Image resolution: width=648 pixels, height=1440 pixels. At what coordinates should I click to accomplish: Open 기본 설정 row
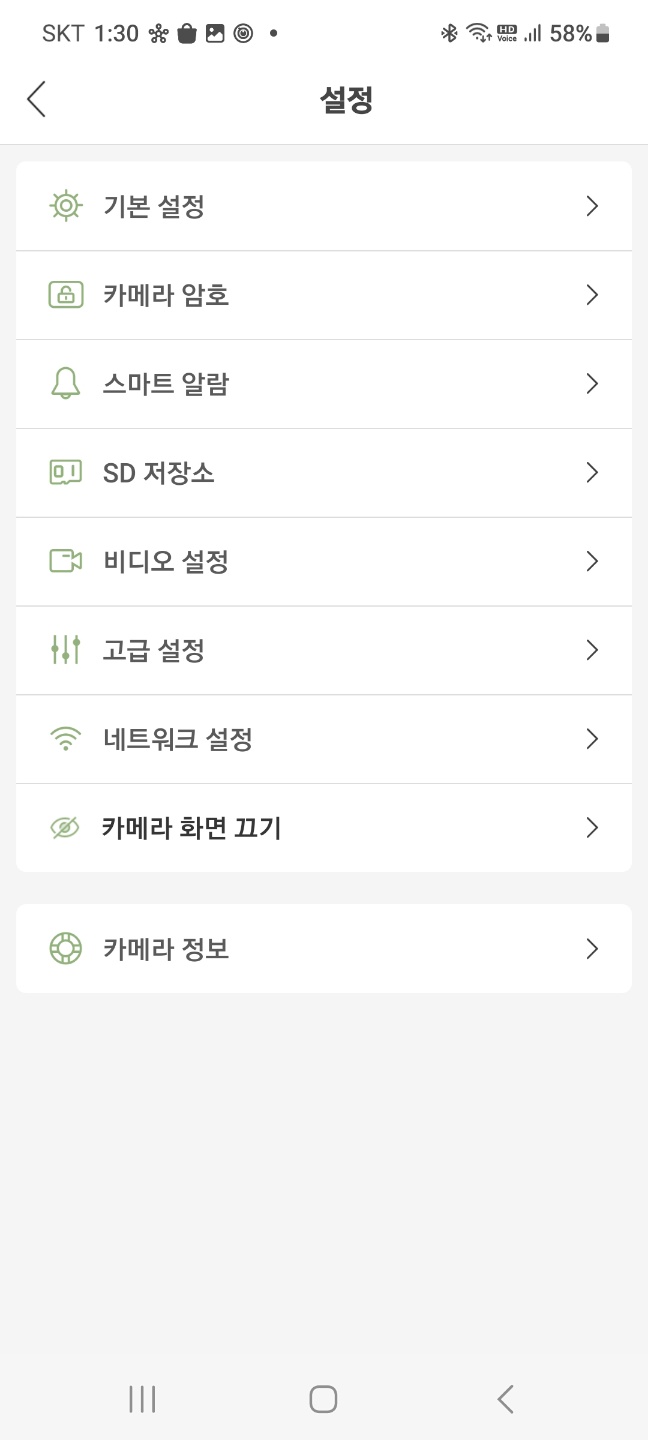tap(324, 206)
